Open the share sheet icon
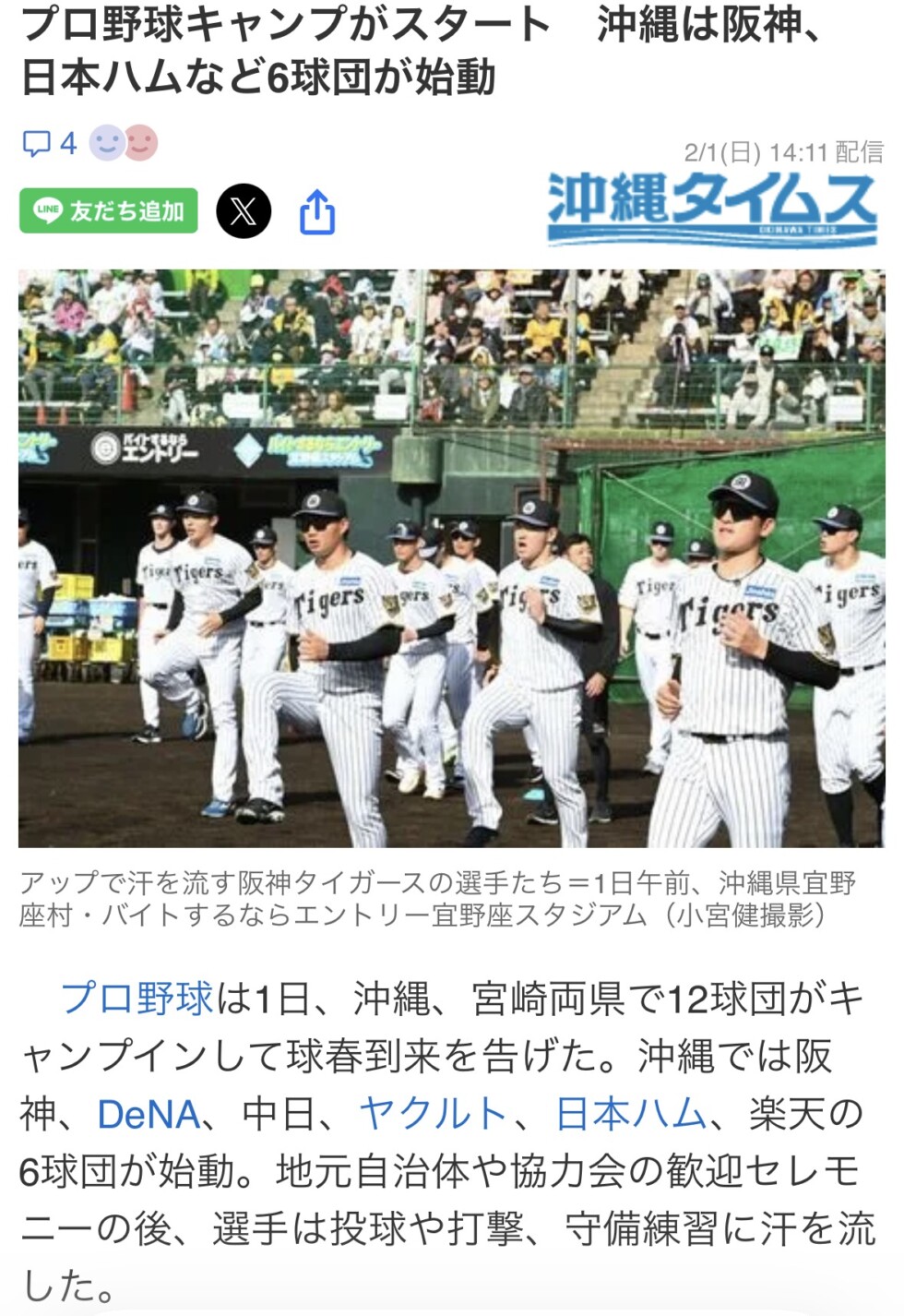The image size is (904, 1316). pos(316,212)
